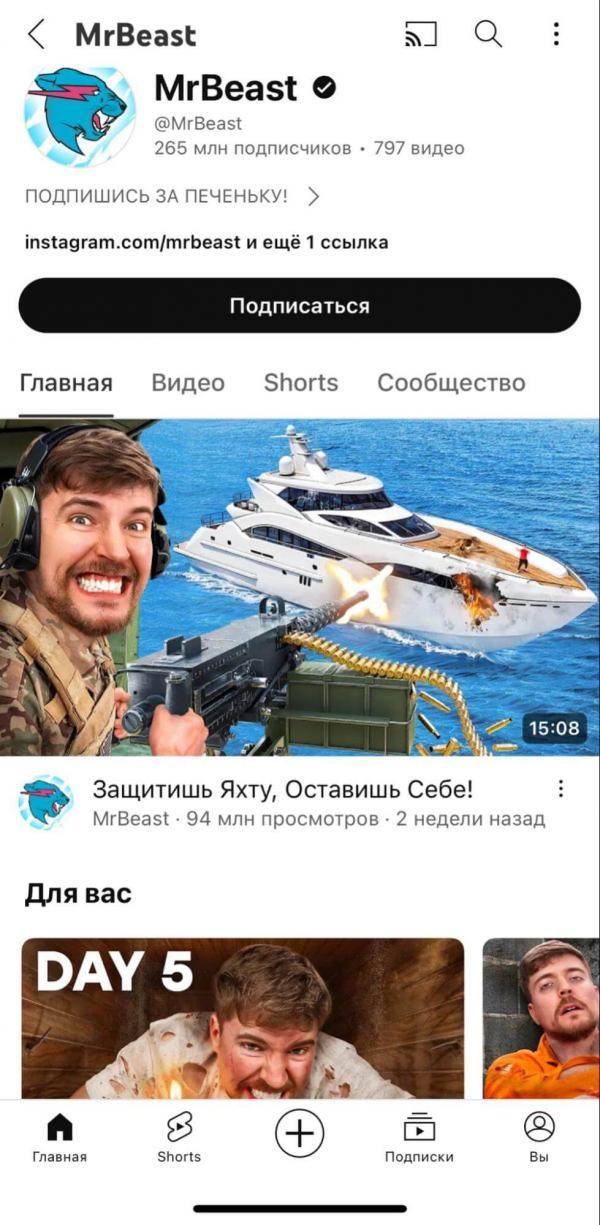Select the Главная channel tab
This screenshot has width=600, height=1225.
tap(66, 383)
